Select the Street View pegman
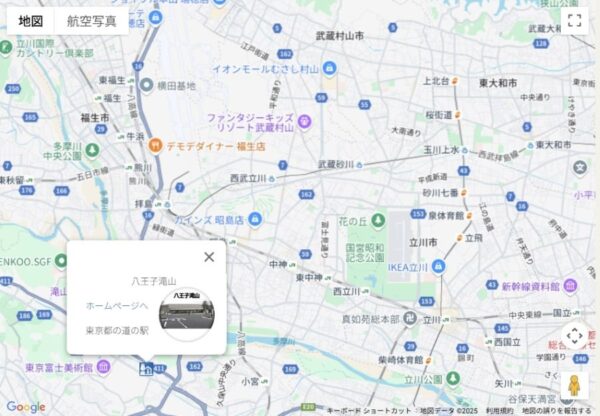The width and height of the screenshot is (600, 416). pyautogui.click(x=574, y=387)
